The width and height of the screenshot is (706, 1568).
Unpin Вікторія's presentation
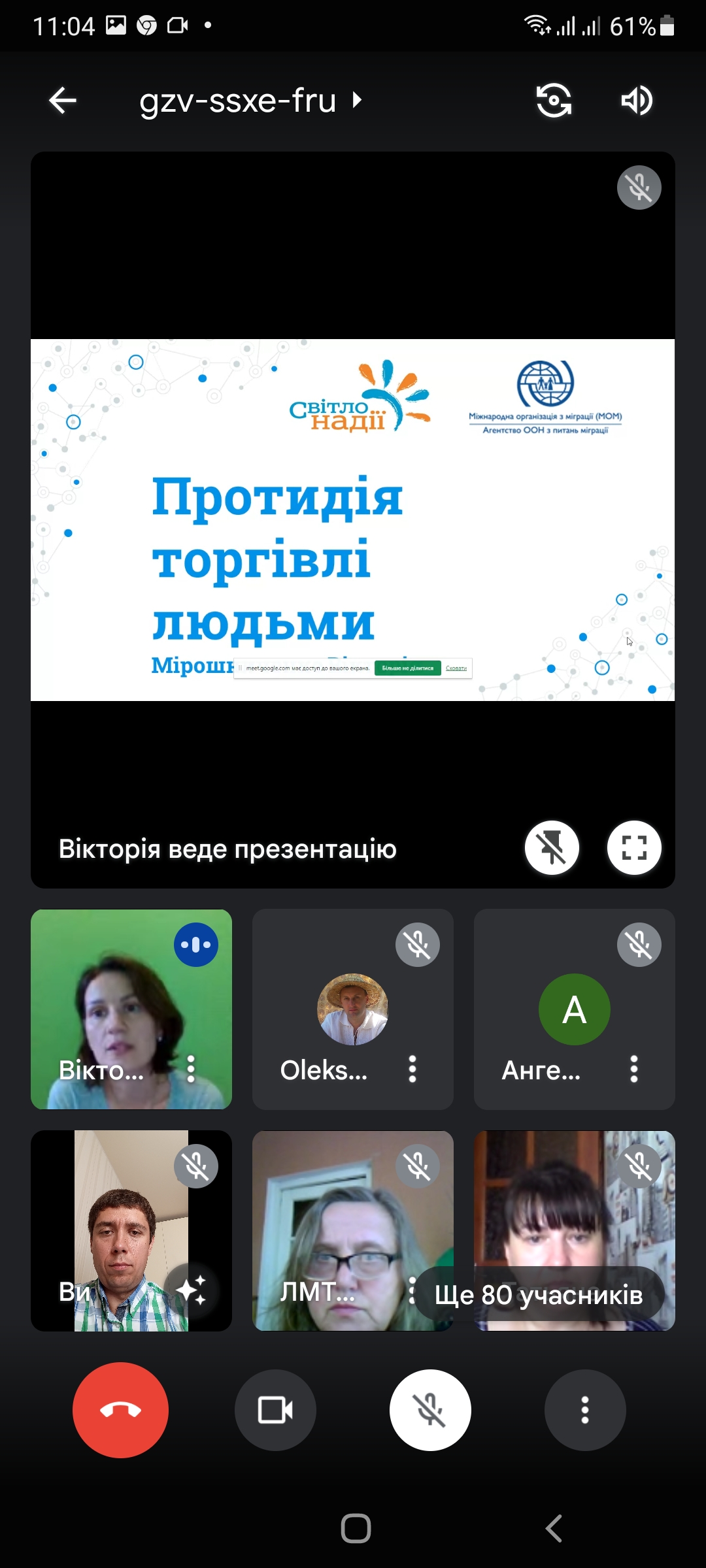point(552,847)
